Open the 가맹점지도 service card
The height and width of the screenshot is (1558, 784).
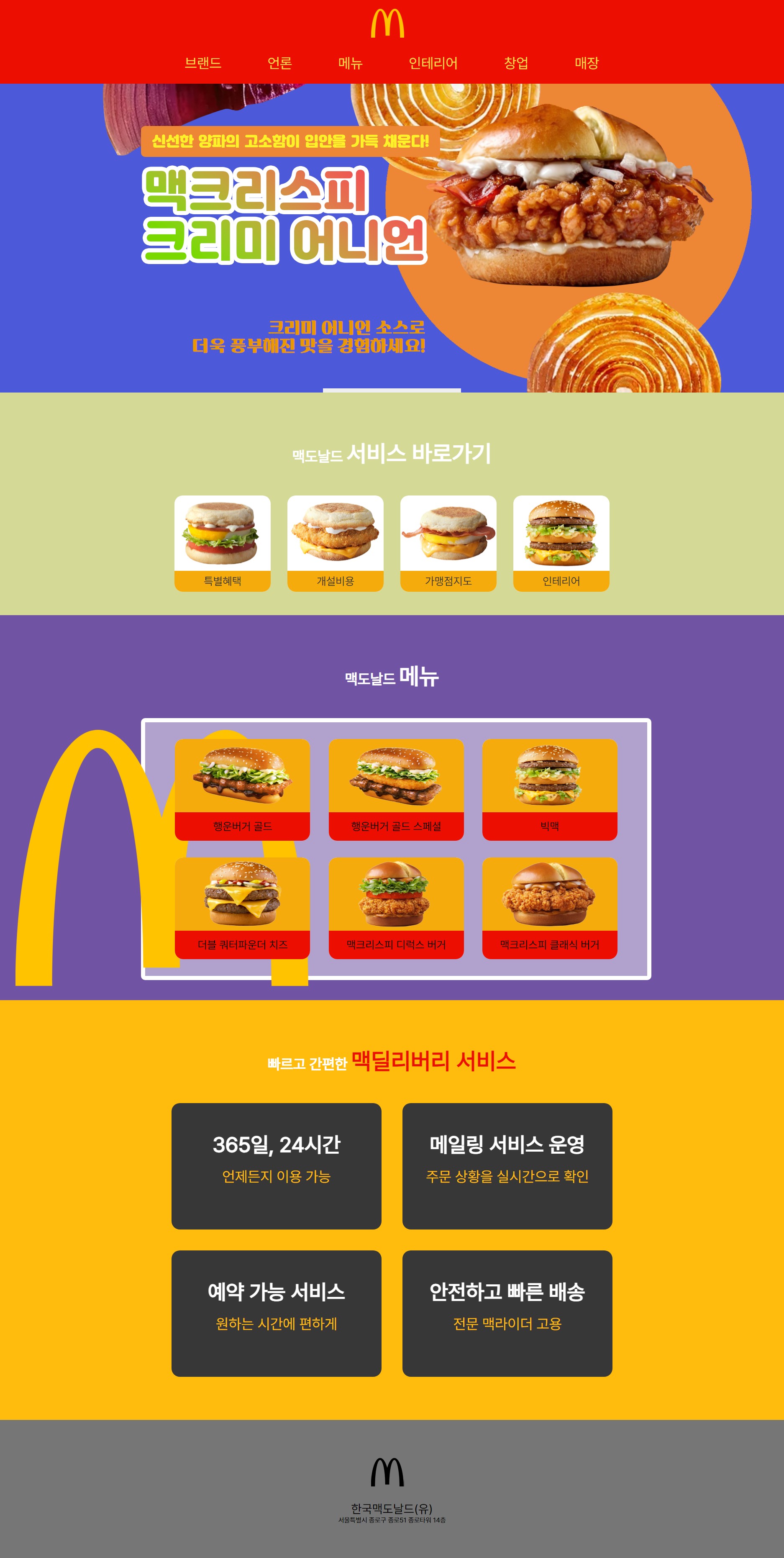tap(448, 543)
